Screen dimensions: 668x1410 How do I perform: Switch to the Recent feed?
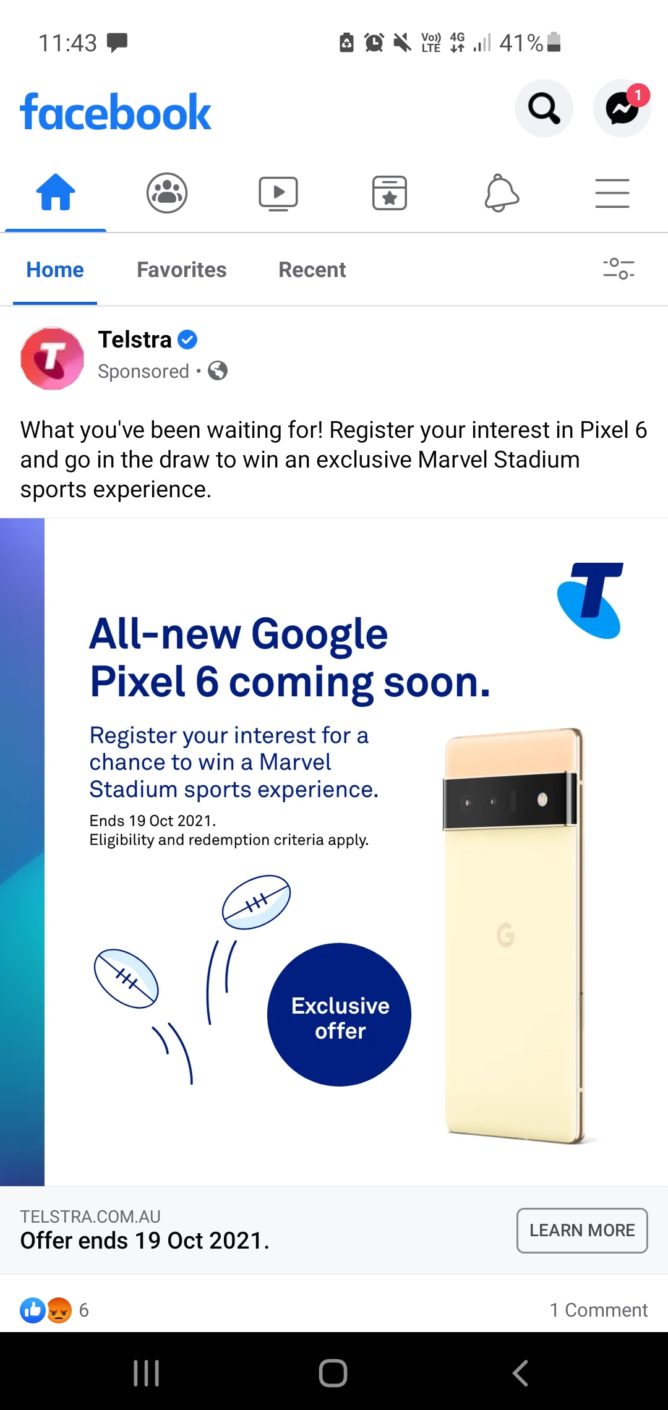coord(312,269)
